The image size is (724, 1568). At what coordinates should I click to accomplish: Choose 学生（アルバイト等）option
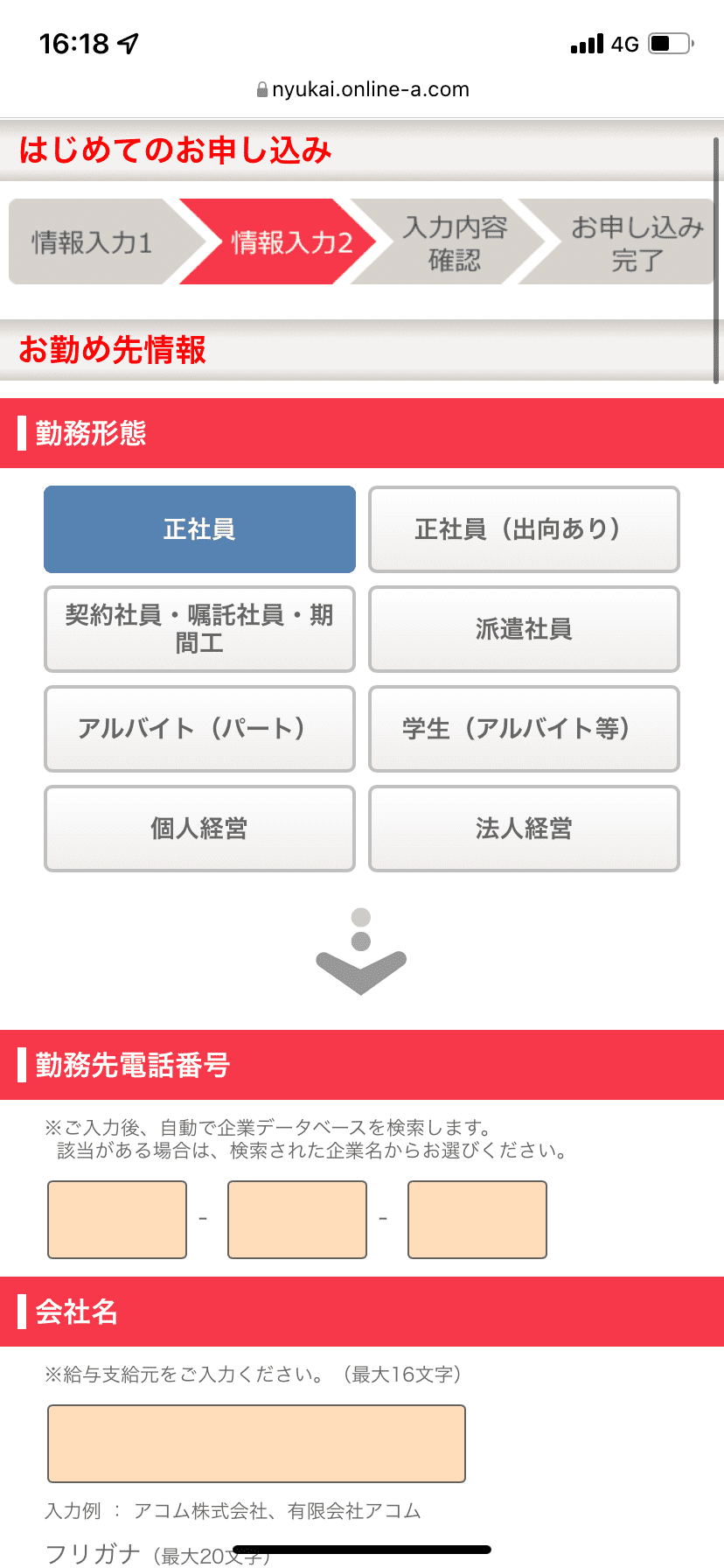tap(524, 729)
